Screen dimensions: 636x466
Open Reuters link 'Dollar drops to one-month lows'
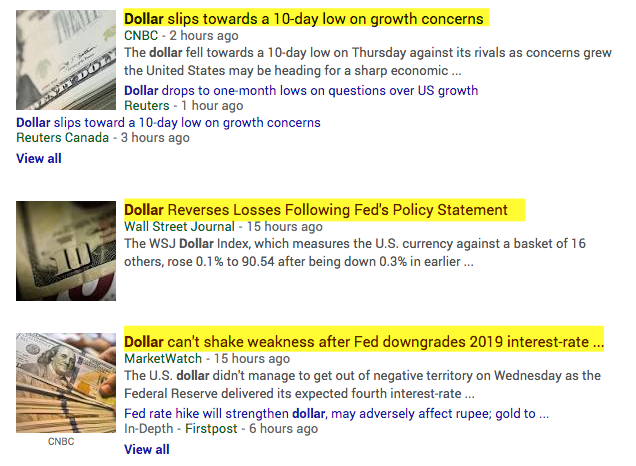click(301, 90)
